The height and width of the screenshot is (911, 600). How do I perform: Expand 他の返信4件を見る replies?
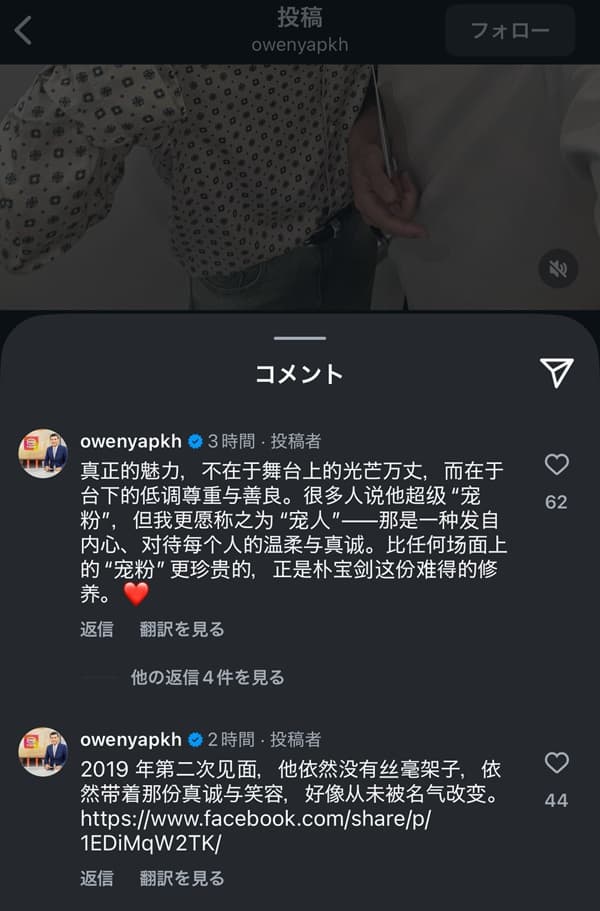[207, 677]
